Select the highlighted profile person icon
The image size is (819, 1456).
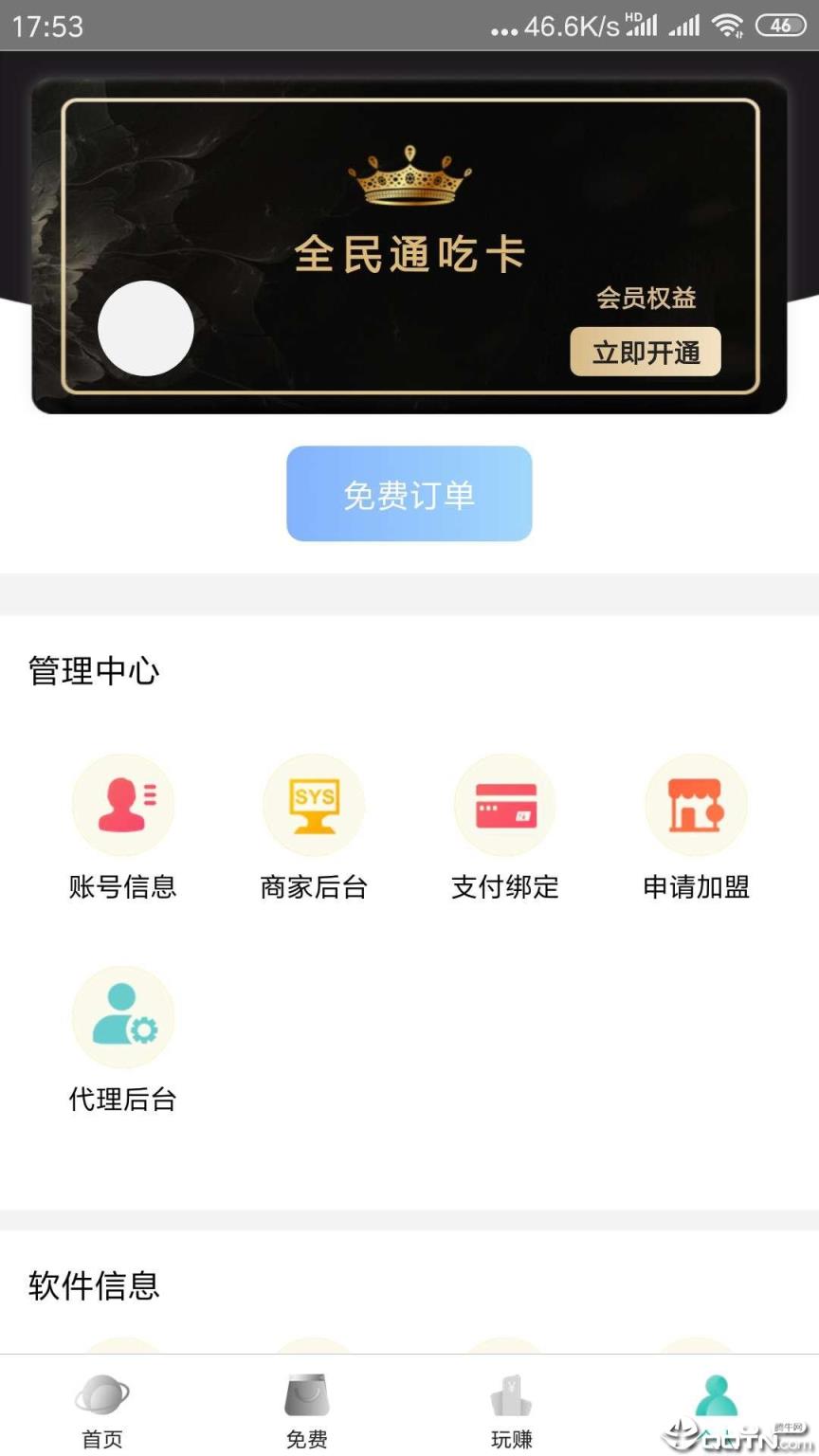coord(716,1395)
